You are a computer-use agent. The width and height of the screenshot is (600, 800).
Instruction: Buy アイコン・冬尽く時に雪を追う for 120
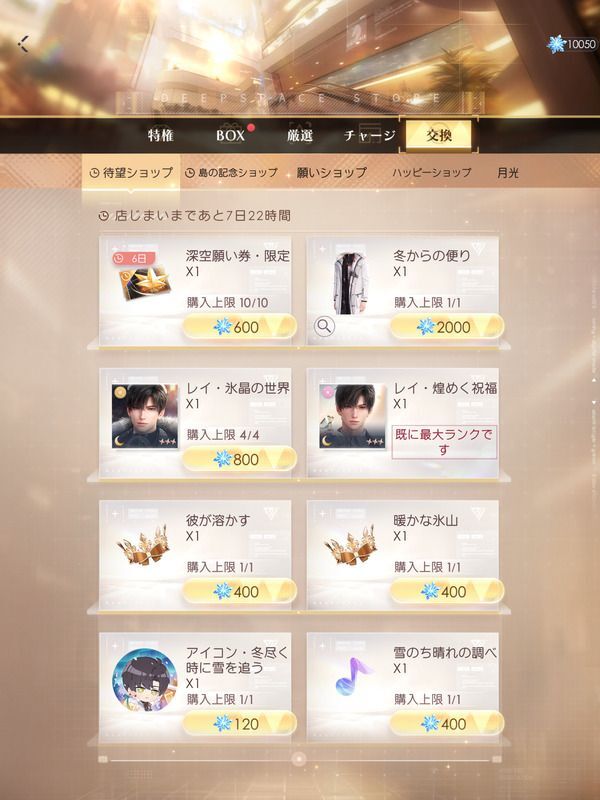click(240, 723)
